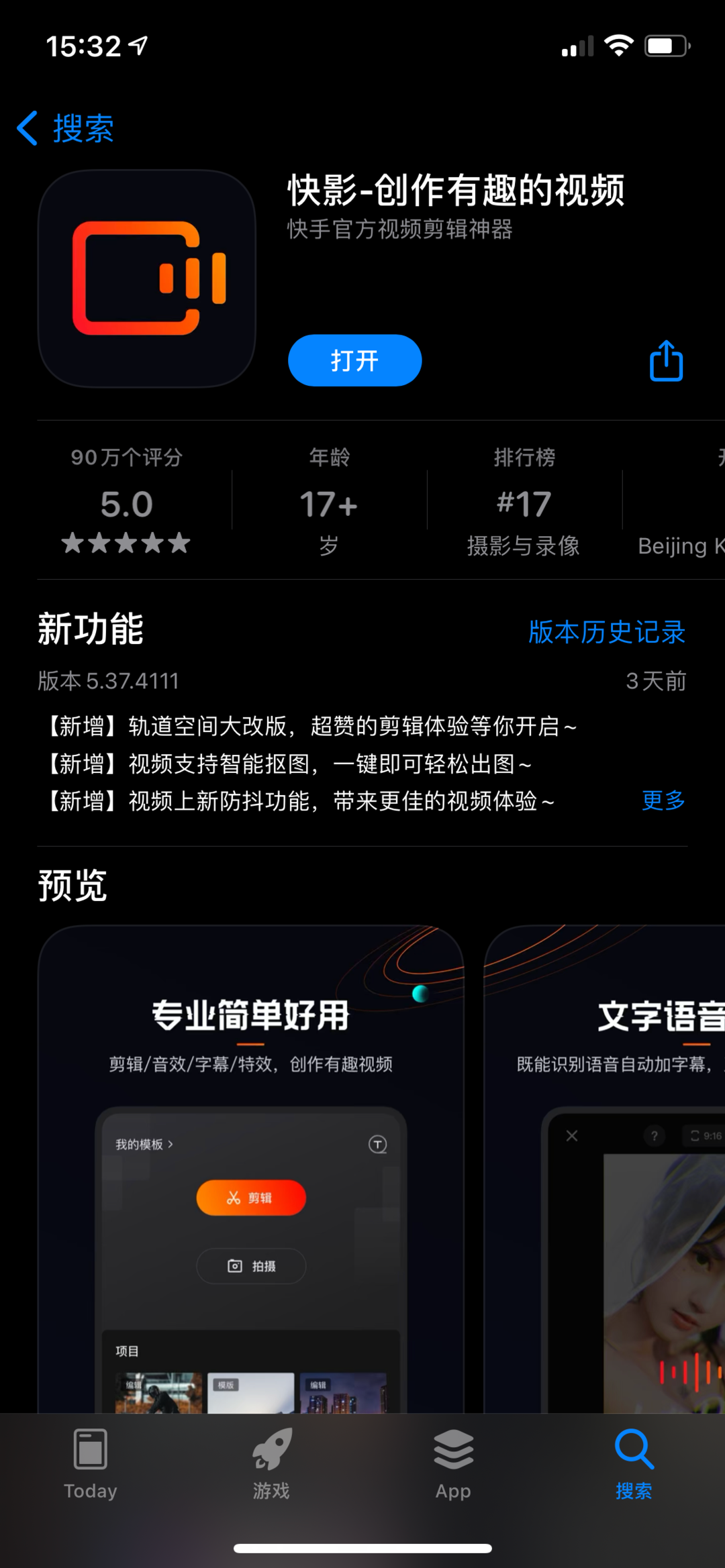Screen dimensions: 725x1568
Task: Tap the 快影 app icon
Action: (x=146, y=282)
